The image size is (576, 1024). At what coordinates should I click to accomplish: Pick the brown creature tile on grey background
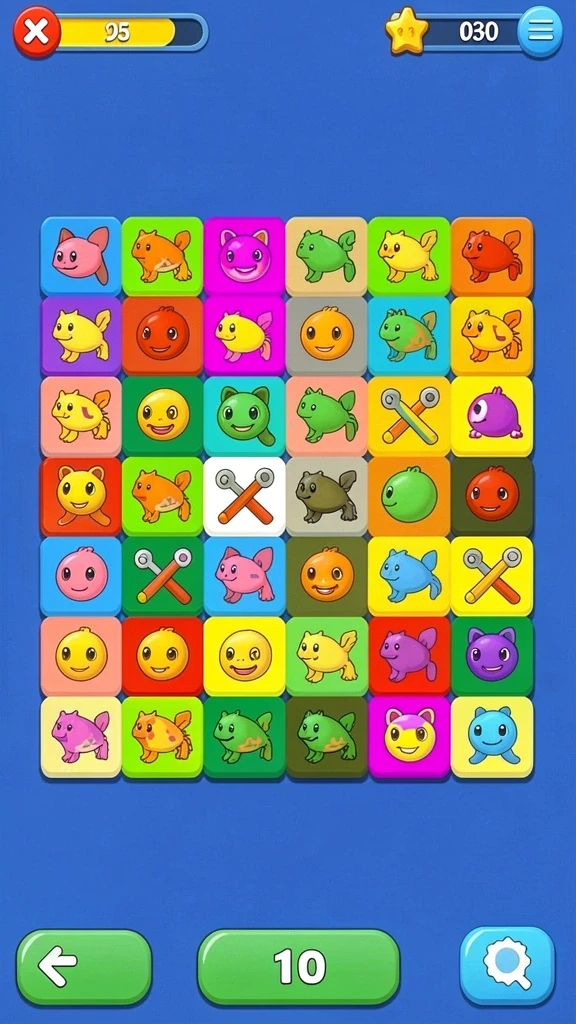point(327,496)
